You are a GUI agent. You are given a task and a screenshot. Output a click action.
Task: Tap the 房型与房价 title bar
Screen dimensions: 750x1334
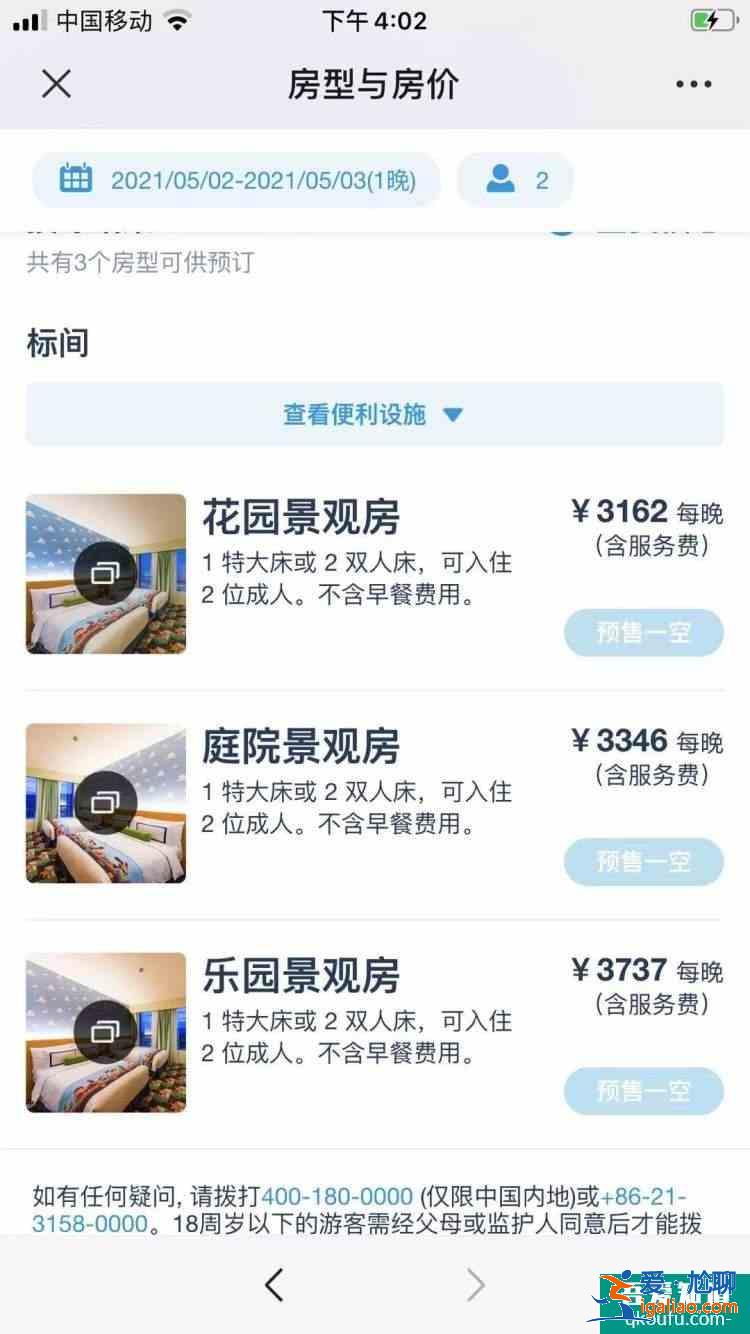pos(375,84)
